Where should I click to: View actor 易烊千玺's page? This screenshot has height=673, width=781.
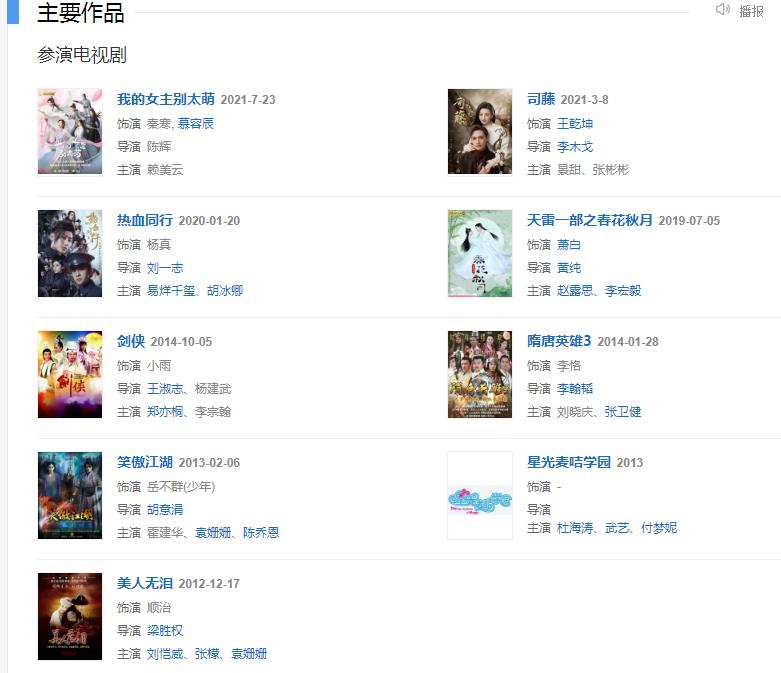coord(172,291)
